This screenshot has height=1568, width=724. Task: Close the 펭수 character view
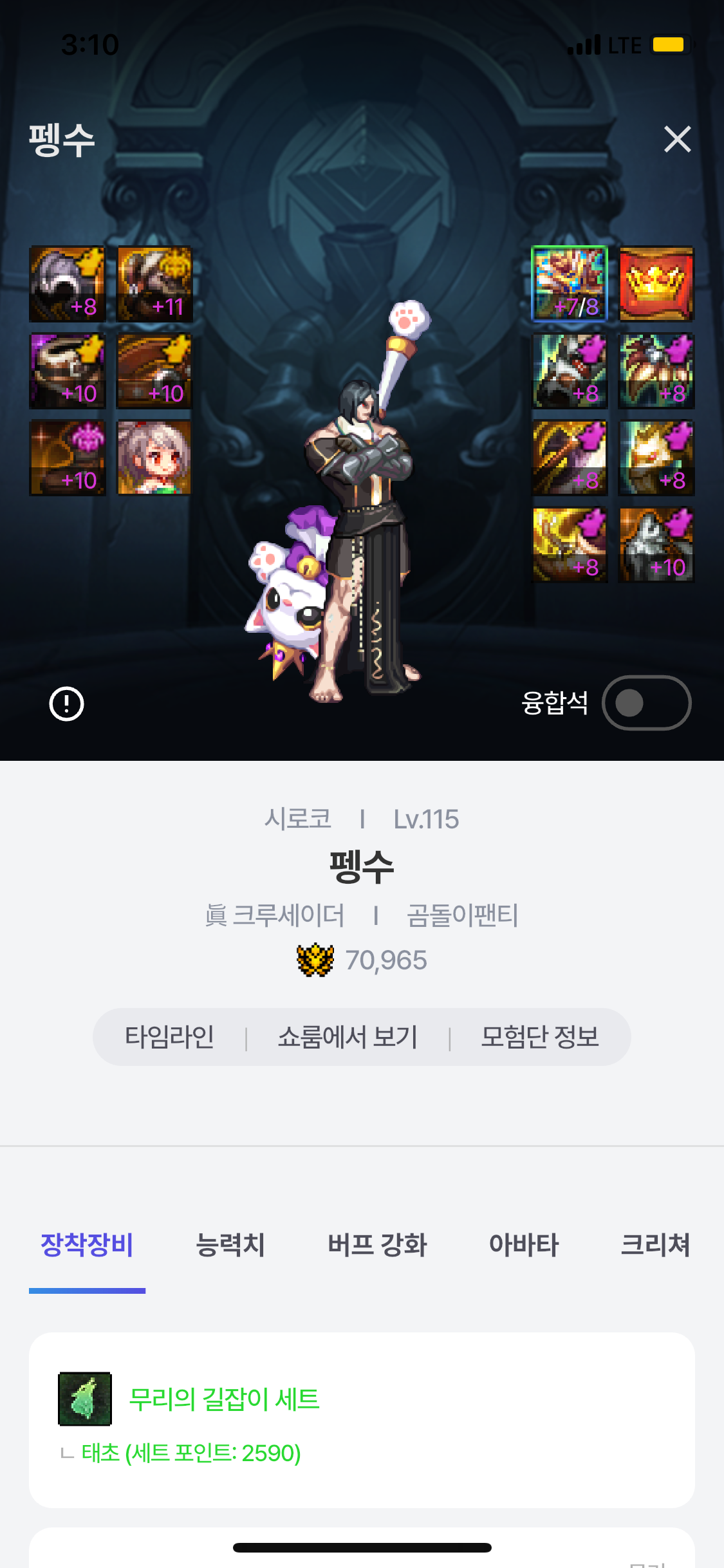pyautogui.click(x=677, y=139)
